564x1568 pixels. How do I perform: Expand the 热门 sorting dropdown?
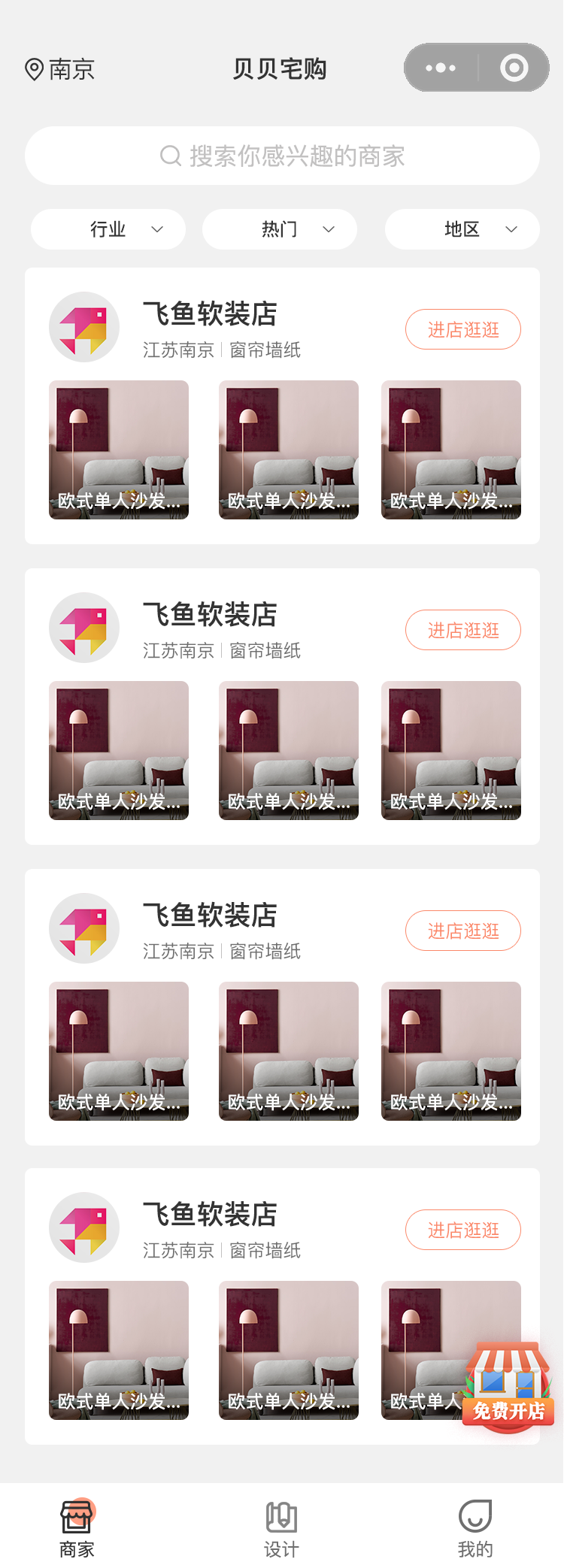[280, 229]
